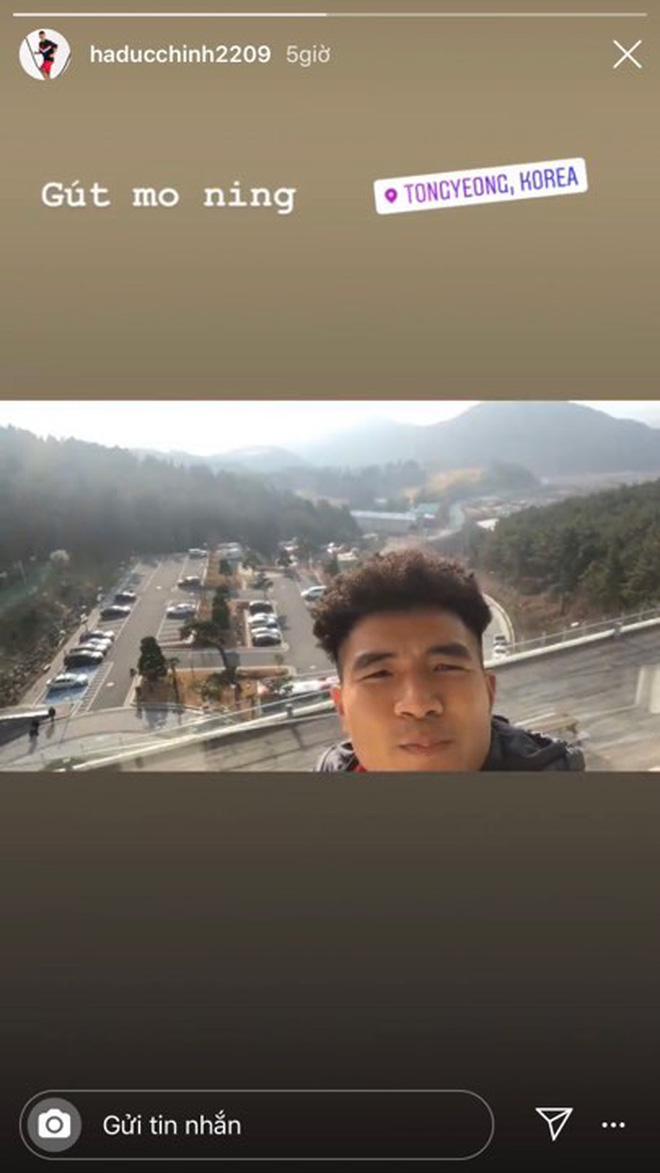Open the haducchinh2209 username link
Image resolution: width=660 pixels, height=1173 pixels.
point(180,55)
